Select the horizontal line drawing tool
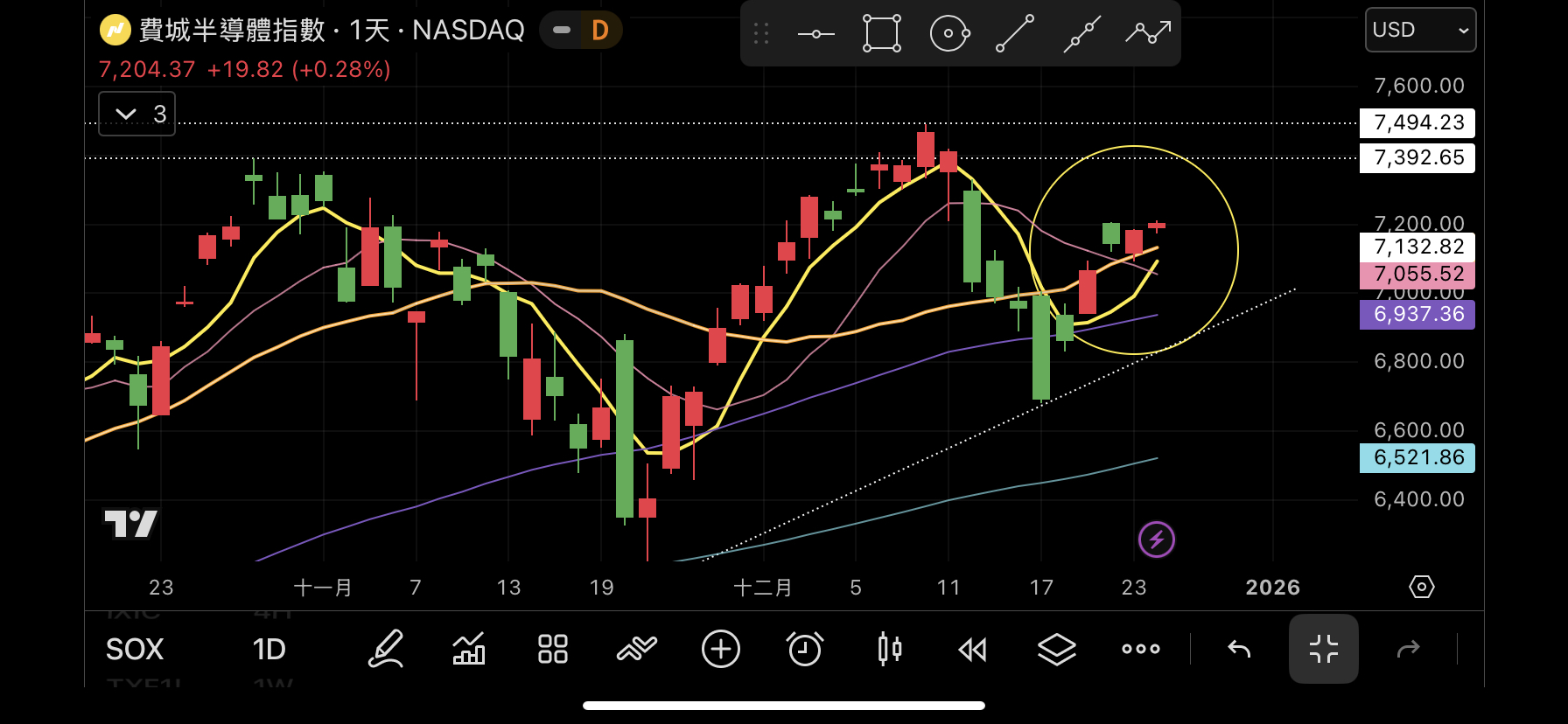The height and width of the screenshot is (724, 1568). tap(815, 34)
